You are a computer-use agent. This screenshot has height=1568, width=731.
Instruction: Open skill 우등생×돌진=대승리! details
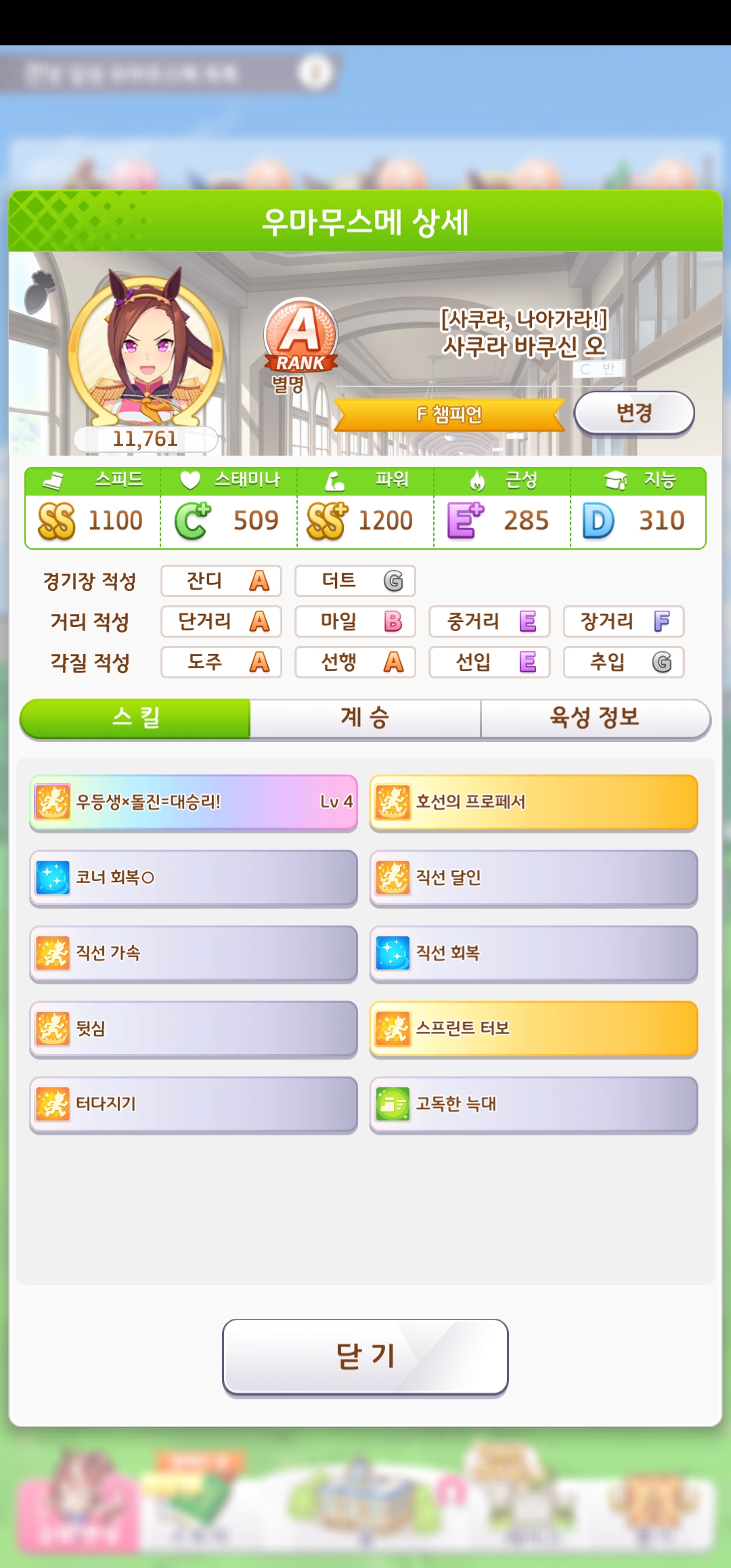(x=194, y=802)
